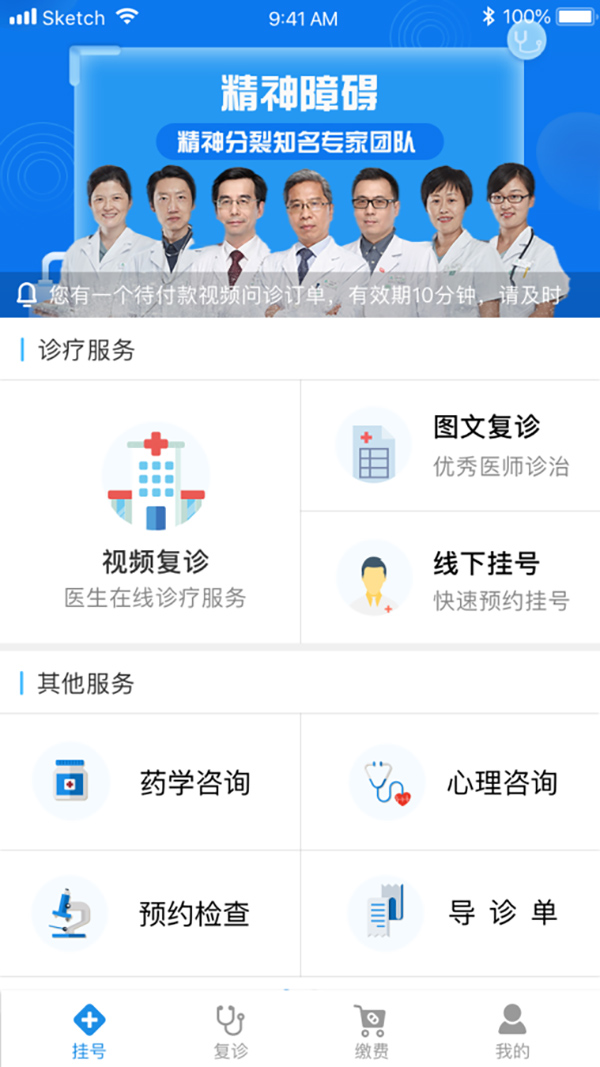Switch to the 挂号 tab

89,1032
